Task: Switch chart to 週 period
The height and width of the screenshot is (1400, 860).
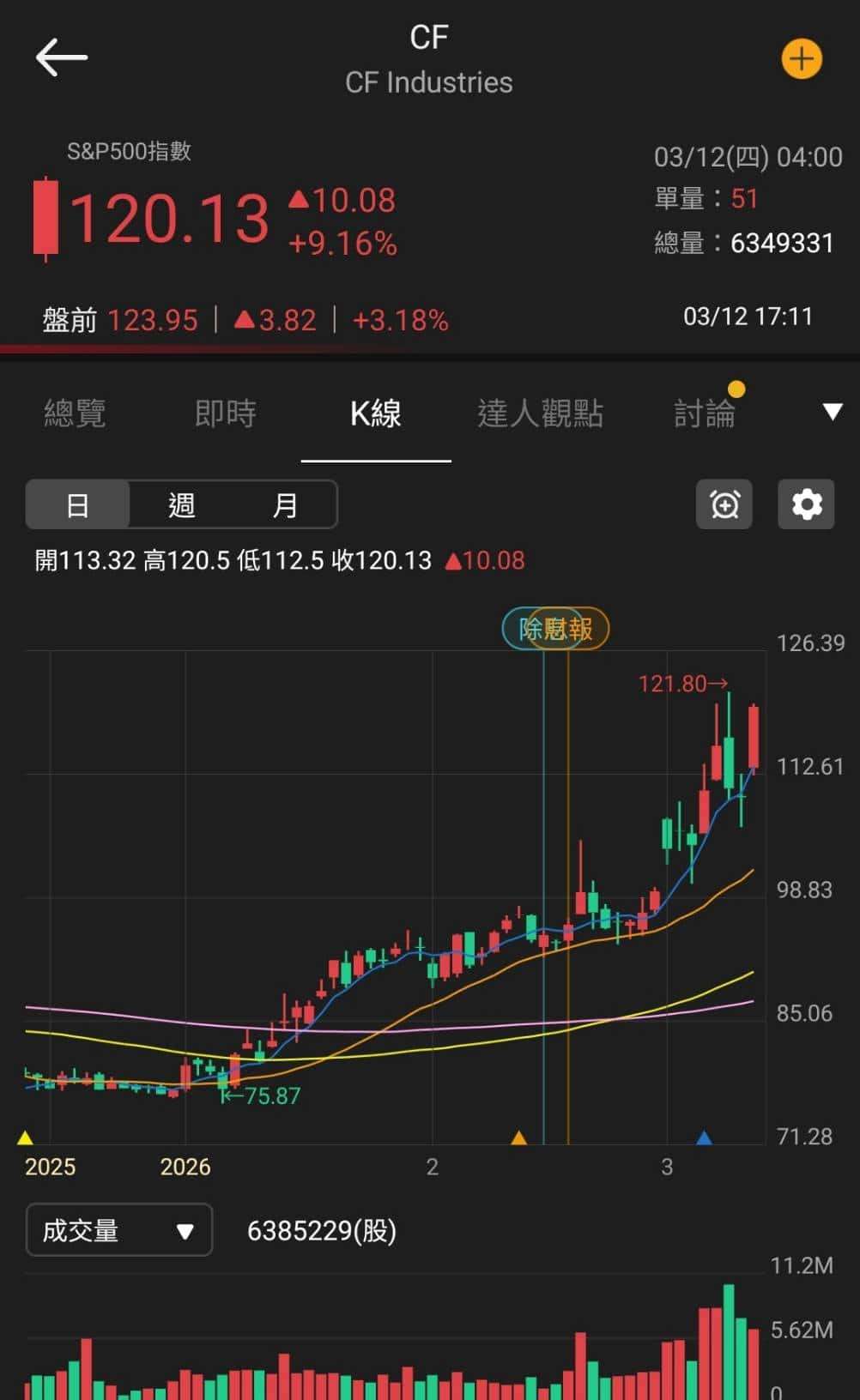Action: pos(181,504)
